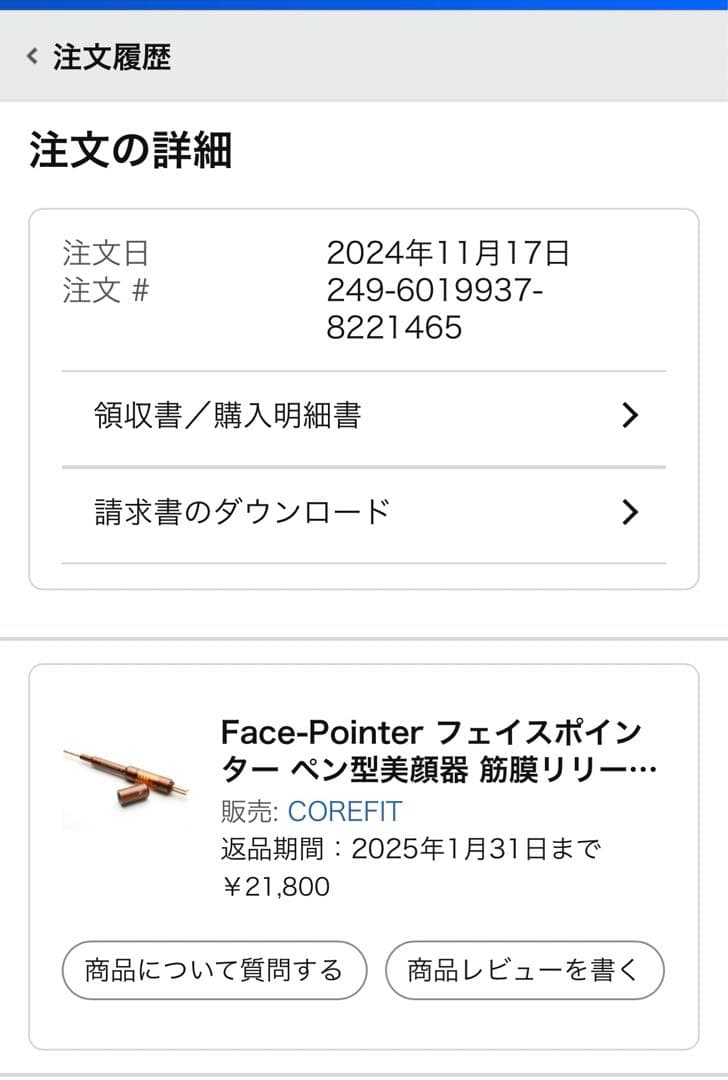The width and height of the screenshot is (728, 1080).
Task: Open the chevron beside 領収書／購入明細書
Action: pos(629,413)
